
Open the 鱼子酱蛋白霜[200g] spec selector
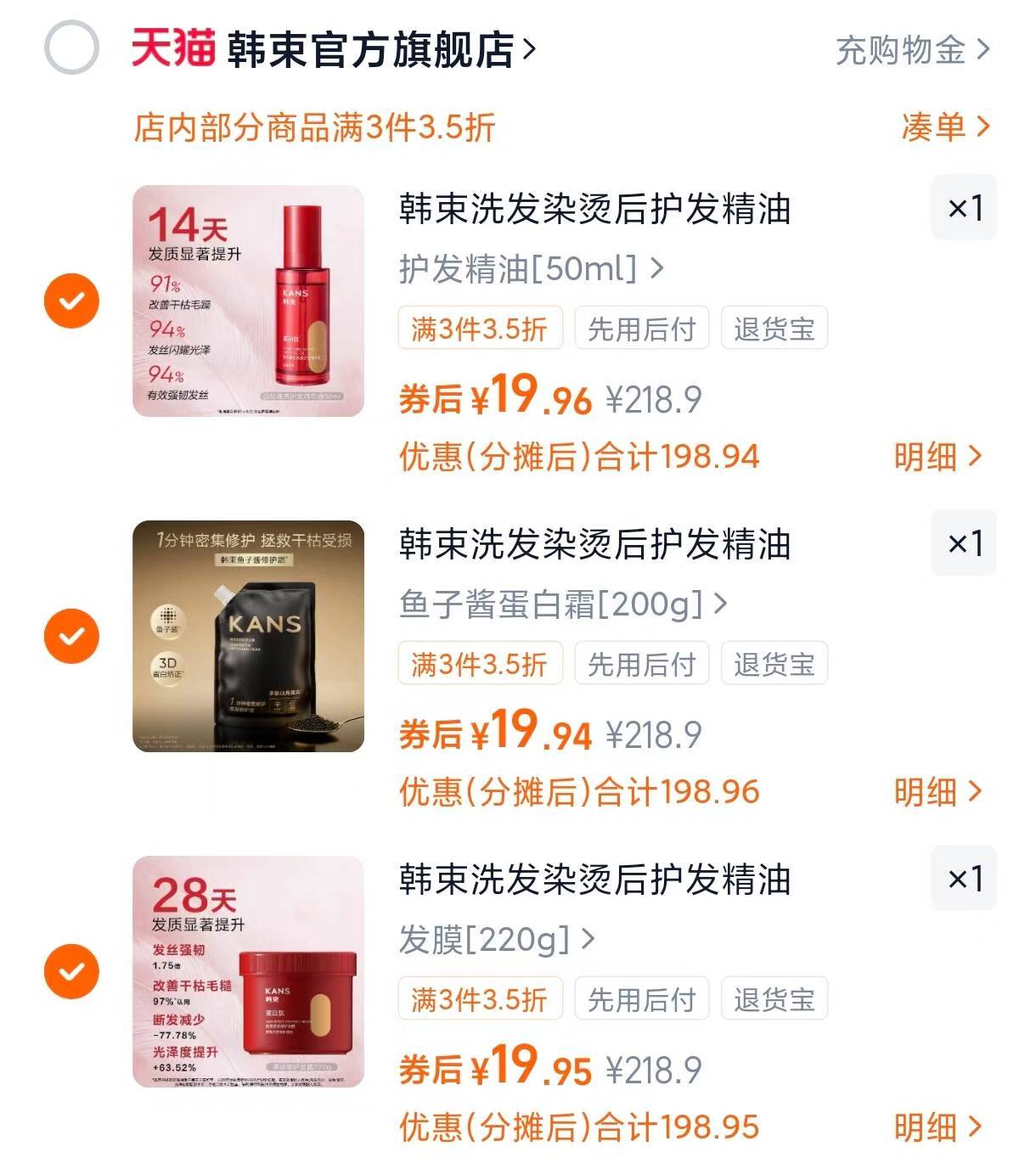pyautogui.click(x=560, y=603)
